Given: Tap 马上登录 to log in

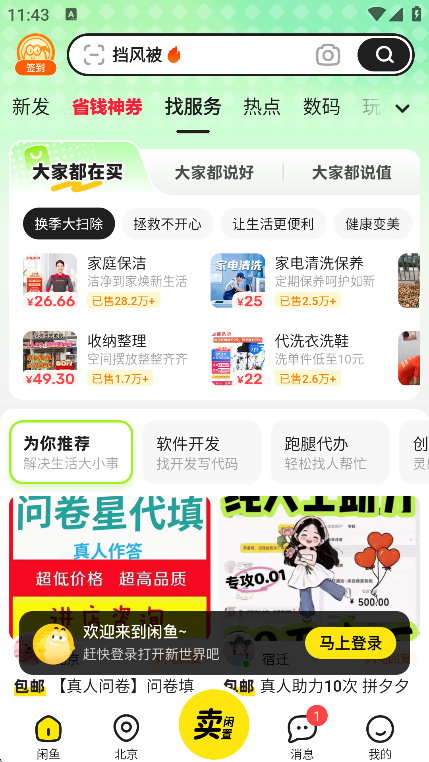Looking at the screenshot, I should click(x=351, y=643).
